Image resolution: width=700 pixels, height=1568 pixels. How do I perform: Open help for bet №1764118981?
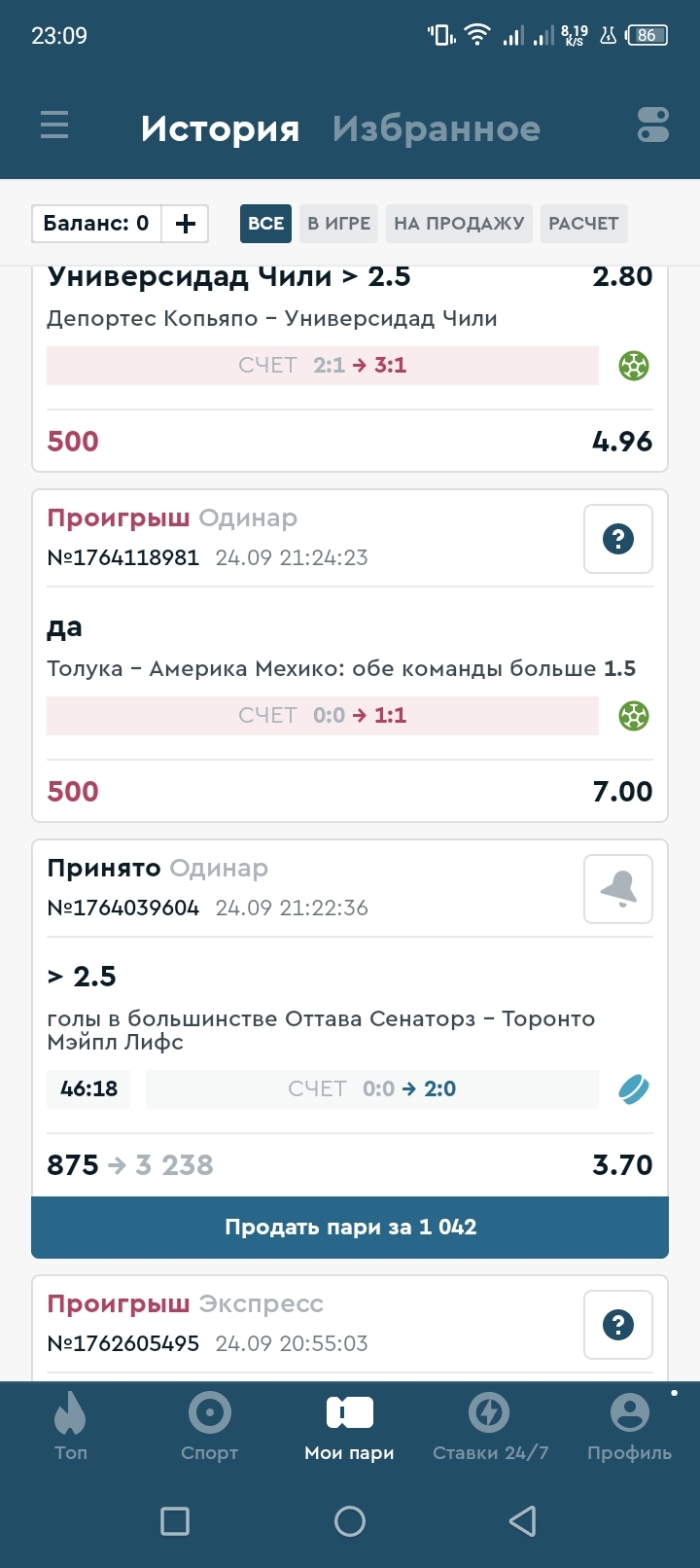(x=618, y=539)
